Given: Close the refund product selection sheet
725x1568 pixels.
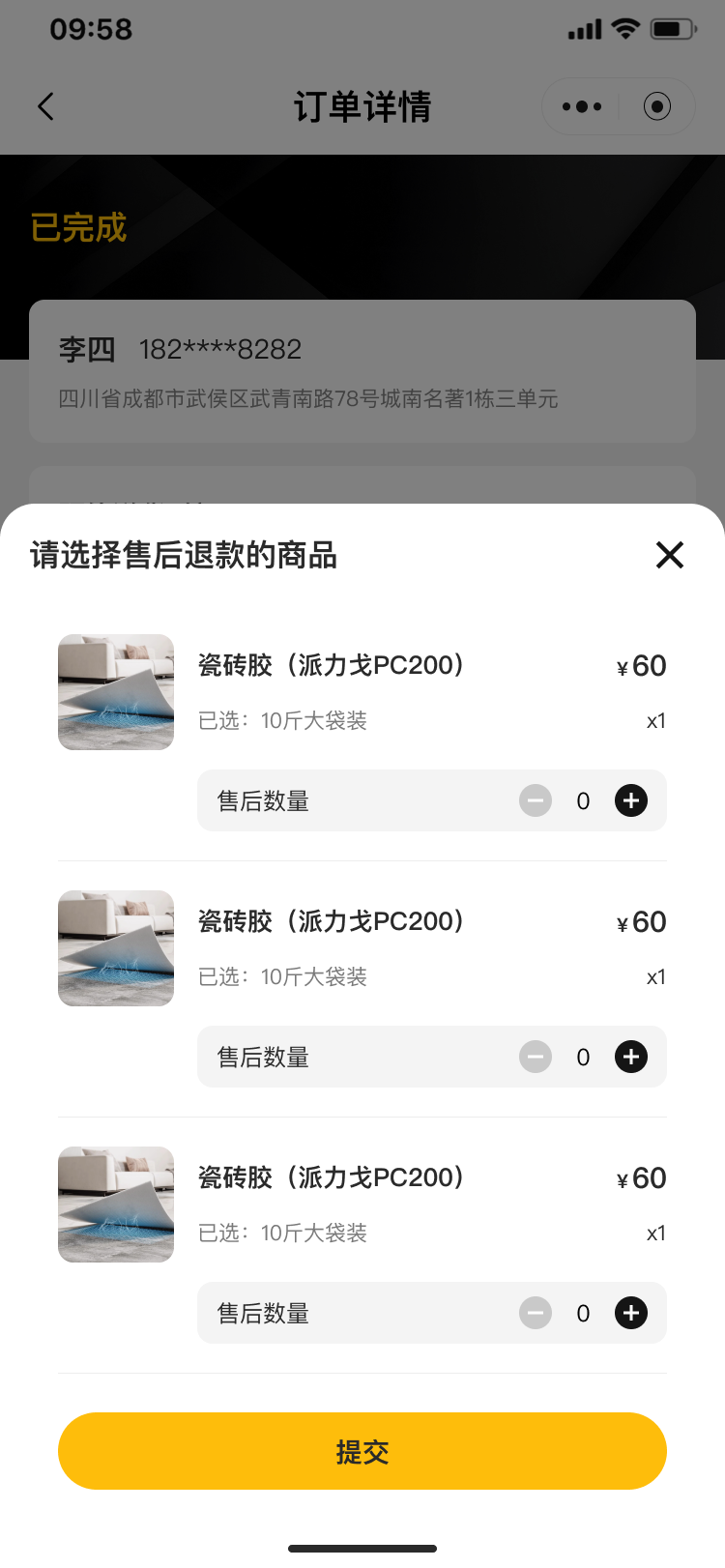Looking at the screenshot, I should [x=669, y=555].
